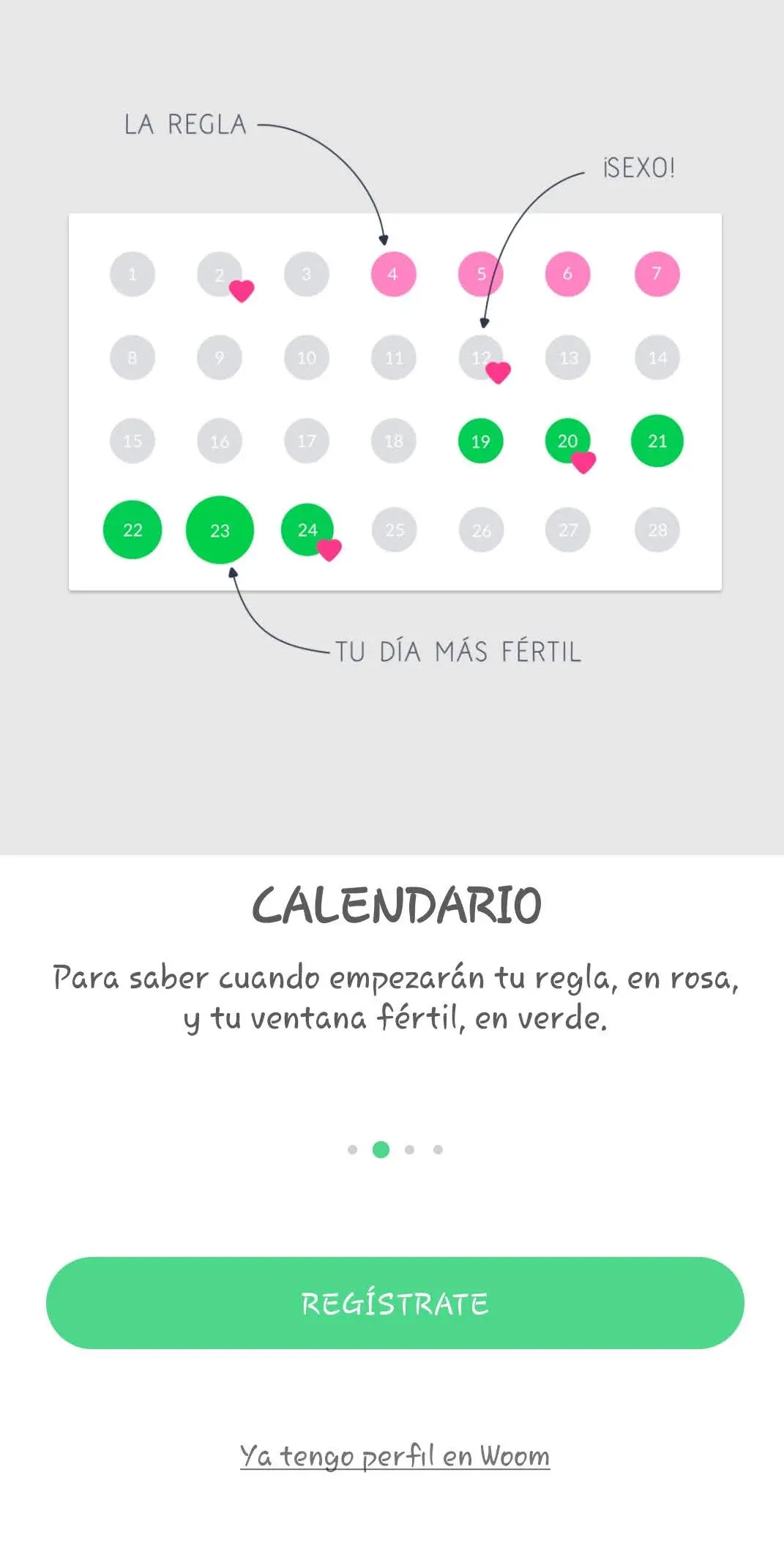
Task: Select green fertile day 19
Action: click(481, 441)
